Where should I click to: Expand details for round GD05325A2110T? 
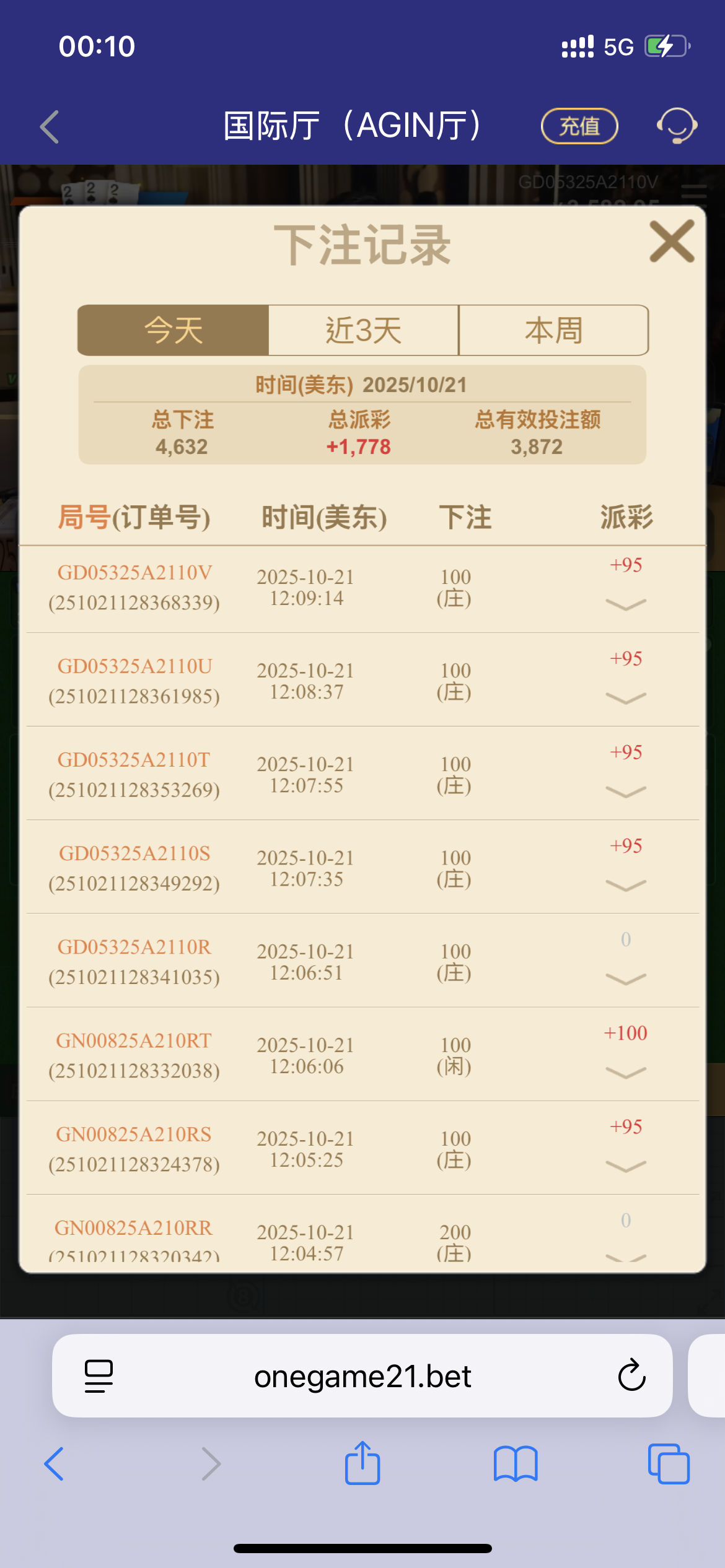coord(625,791)
